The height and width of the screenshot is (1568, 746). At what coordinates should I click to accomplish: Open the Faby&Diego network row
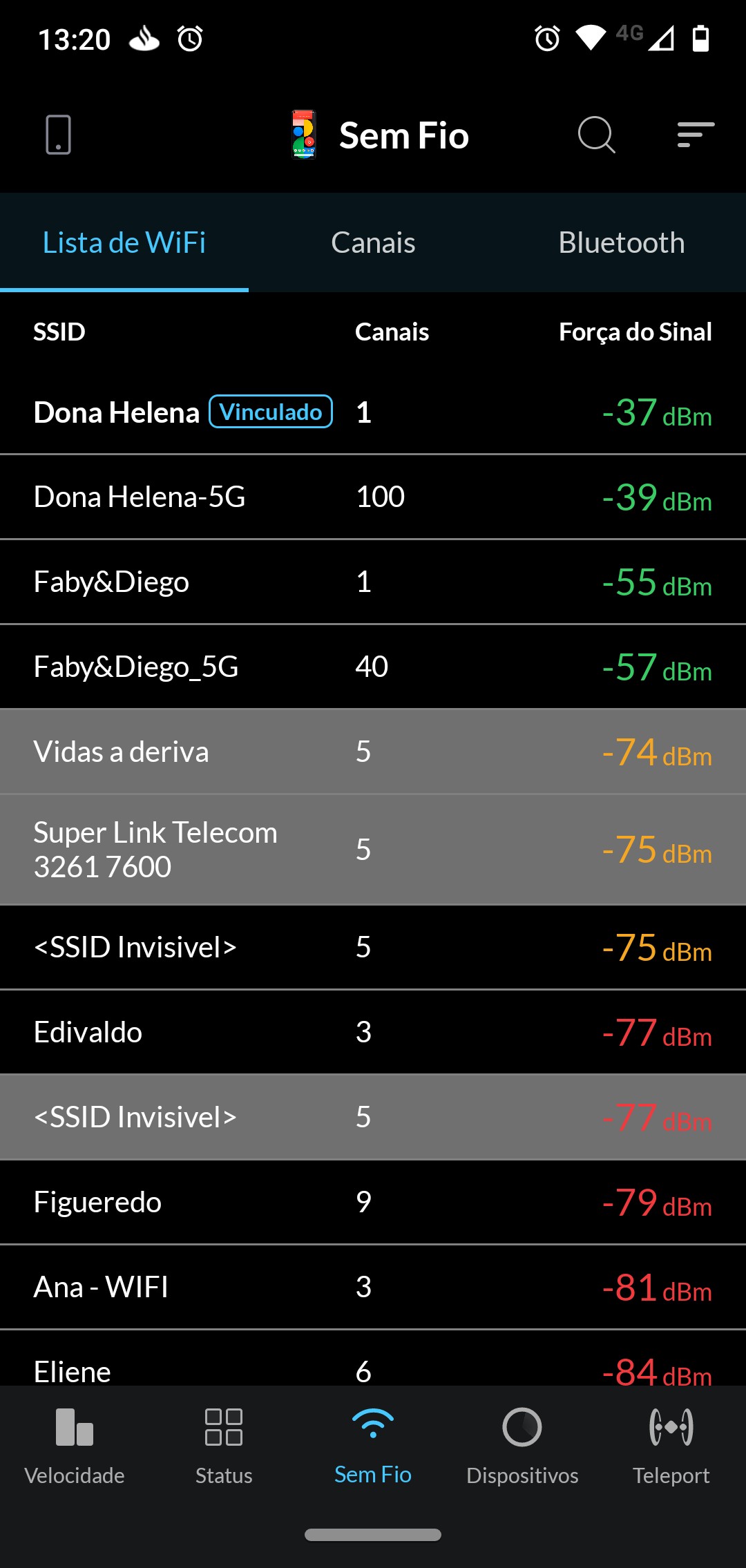pos(373,582)
